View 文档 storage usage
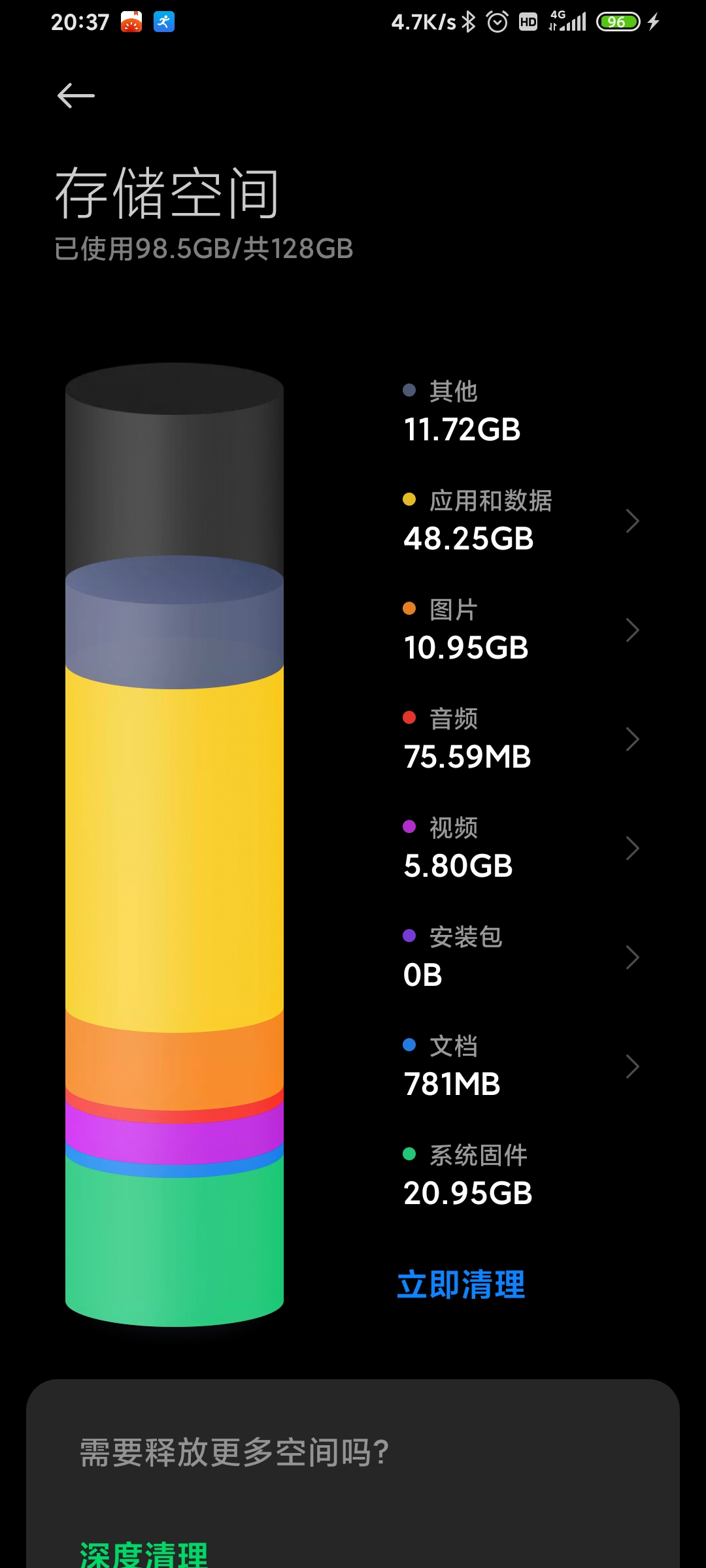The width and height of the screenshot is (706, 1568). point(521,1066)
